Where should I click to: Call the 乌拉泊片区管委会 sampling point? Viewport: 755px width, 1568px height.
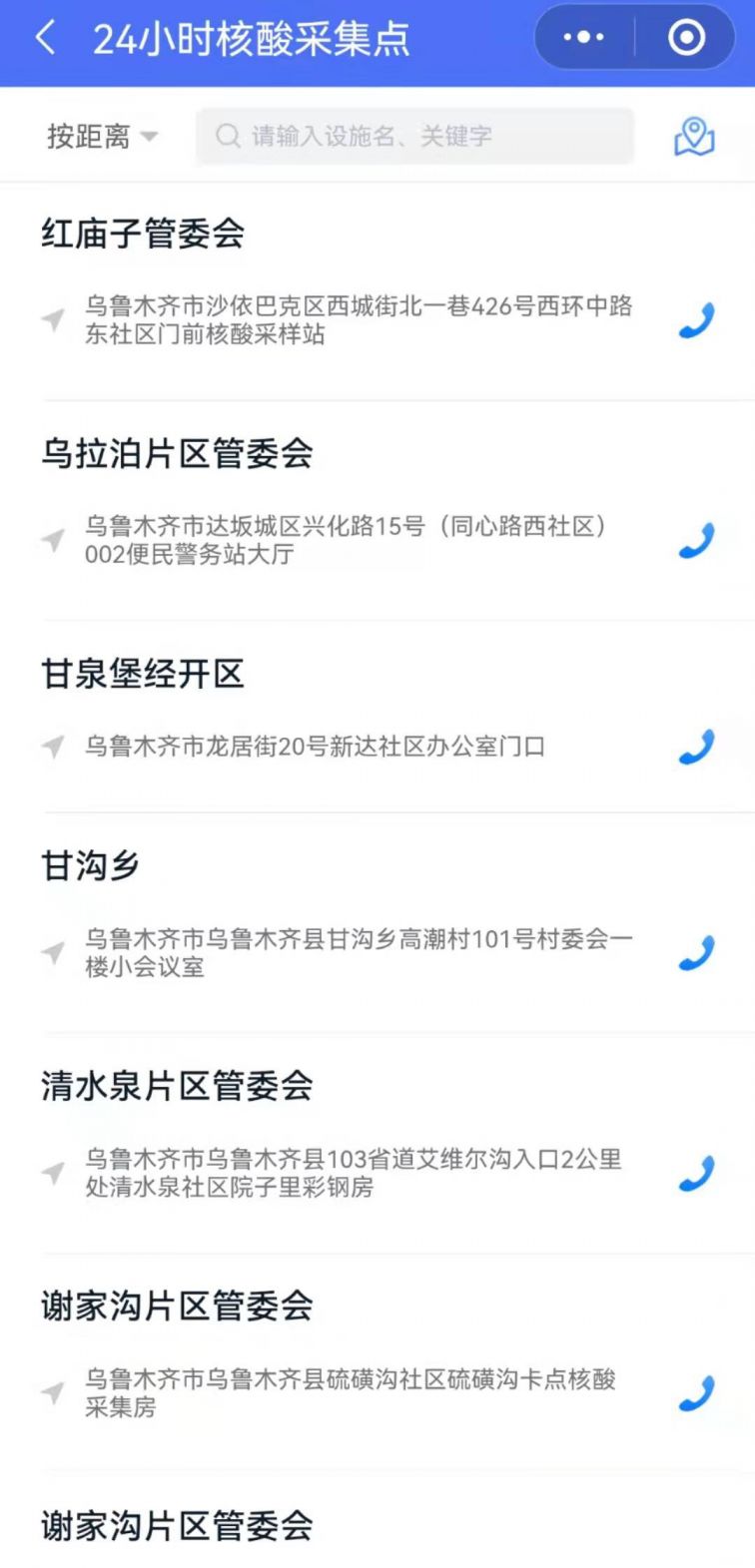pyautogui.click(x=696, y=540)
